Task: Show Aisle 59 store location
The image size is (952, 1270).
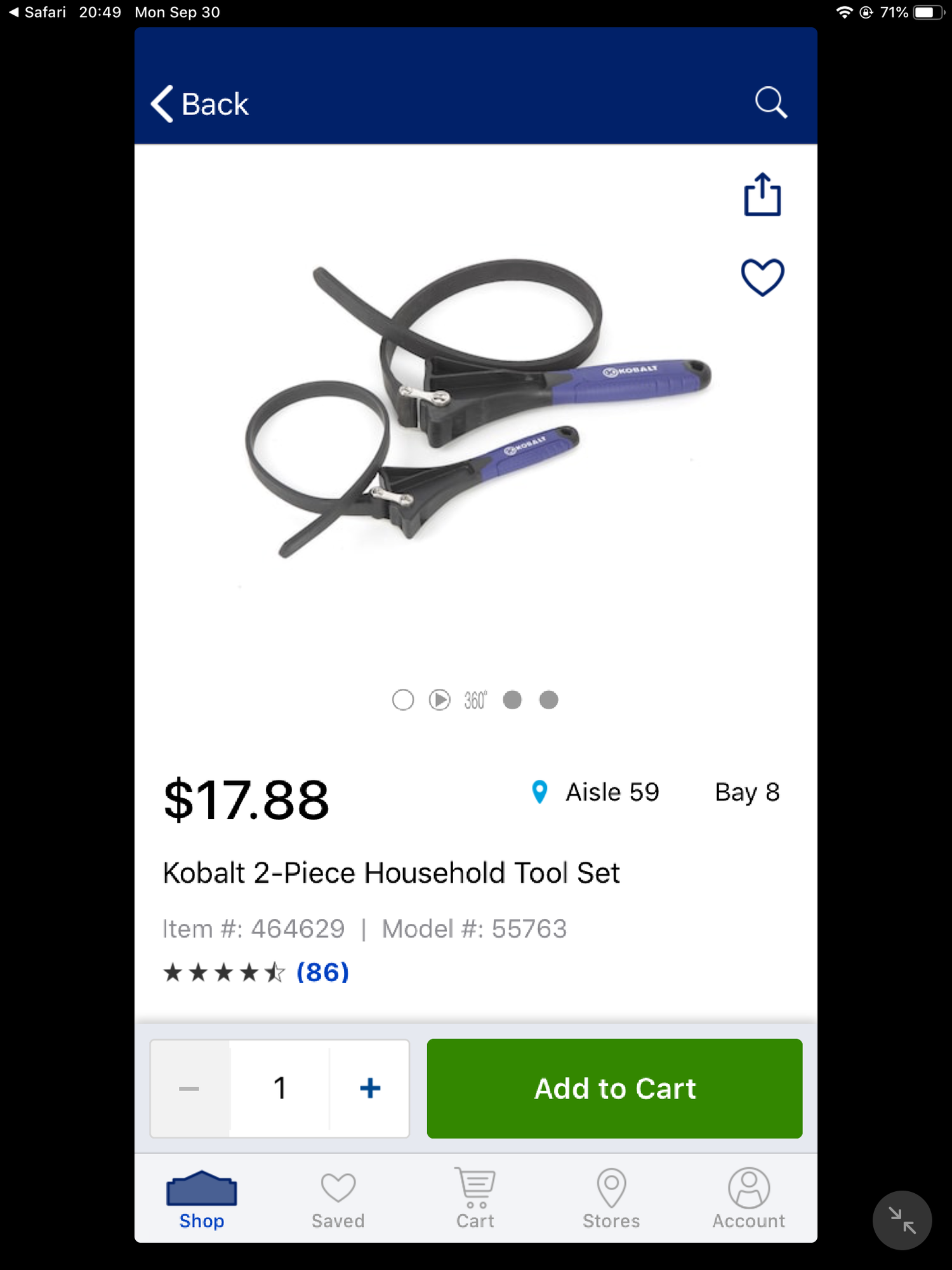Action: click(597, 792)
